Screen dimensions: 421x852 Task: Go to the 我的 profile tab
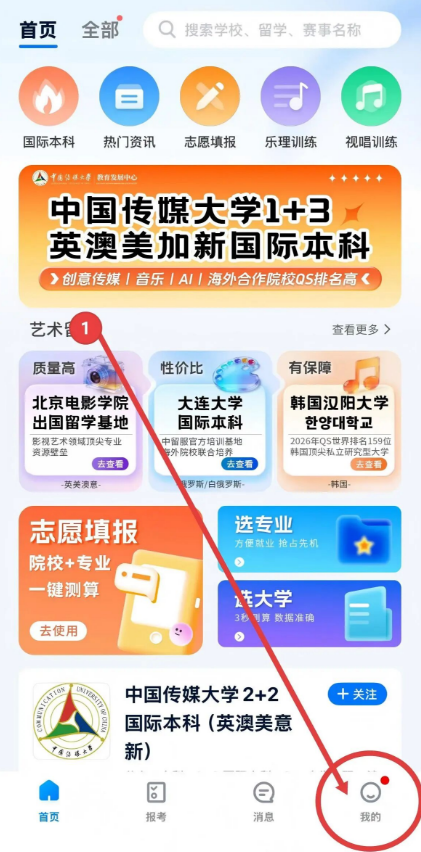[370, 802]
